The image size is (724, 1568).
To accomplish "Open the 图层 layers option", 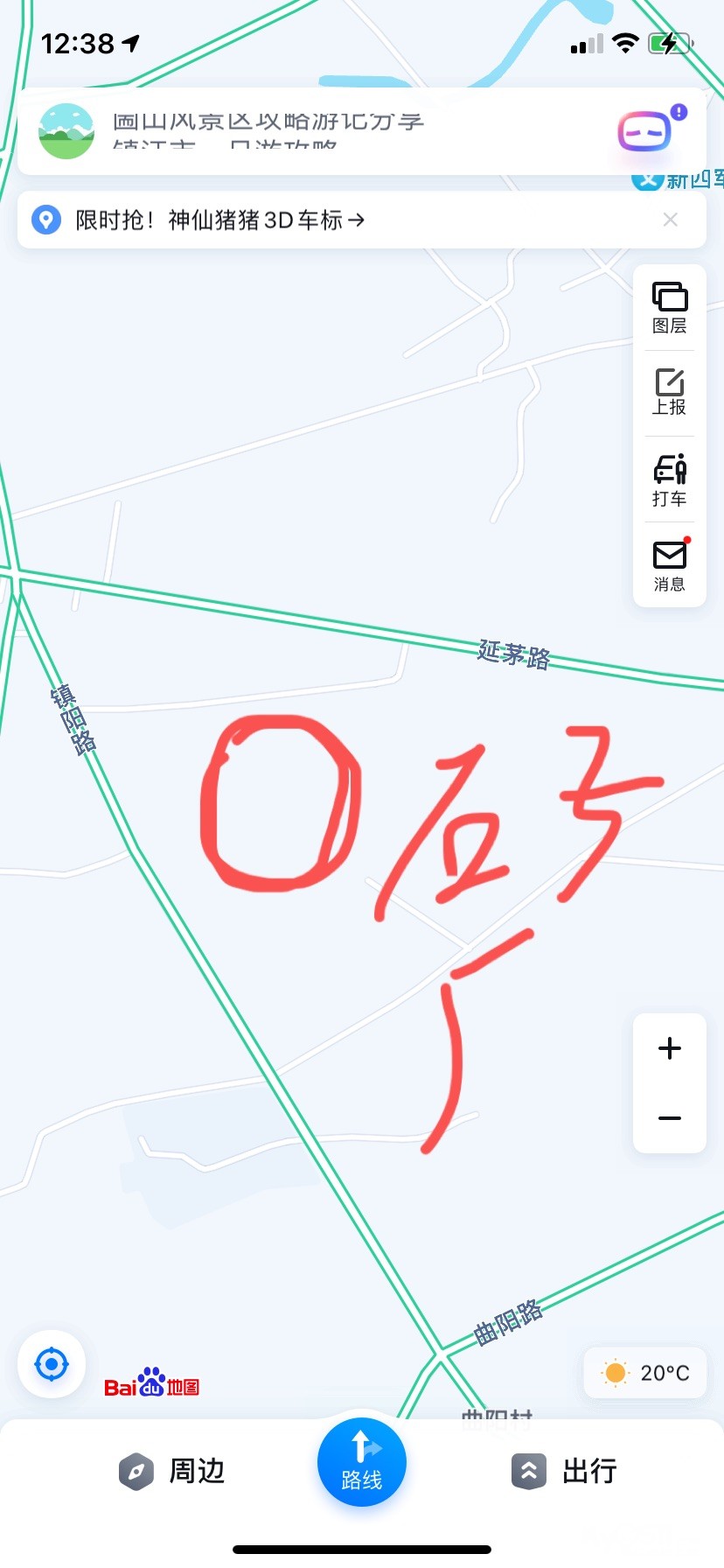I will point(669,308).
